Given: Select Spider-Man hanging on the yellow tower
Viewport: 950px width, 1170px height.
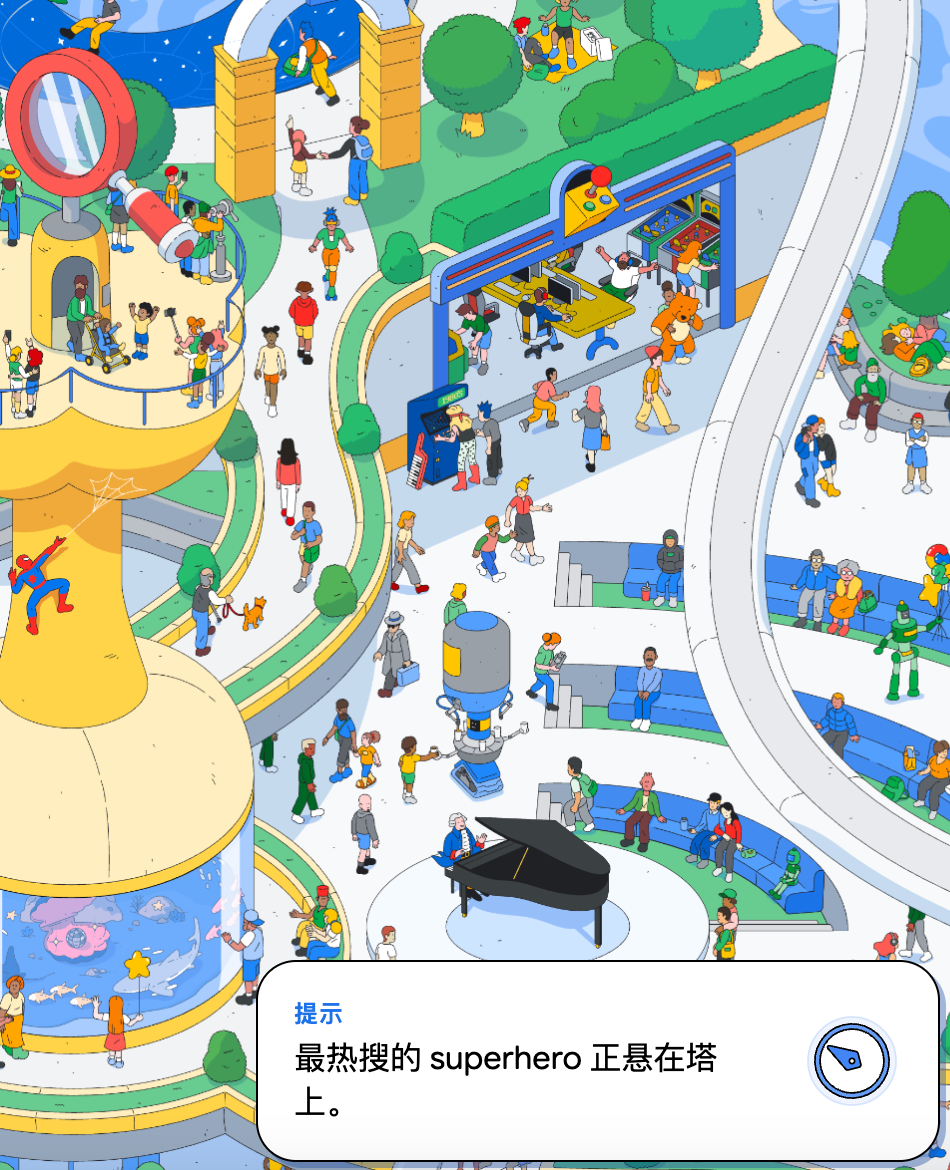Looking at the screenshot, I should click(x=40, y=584).
